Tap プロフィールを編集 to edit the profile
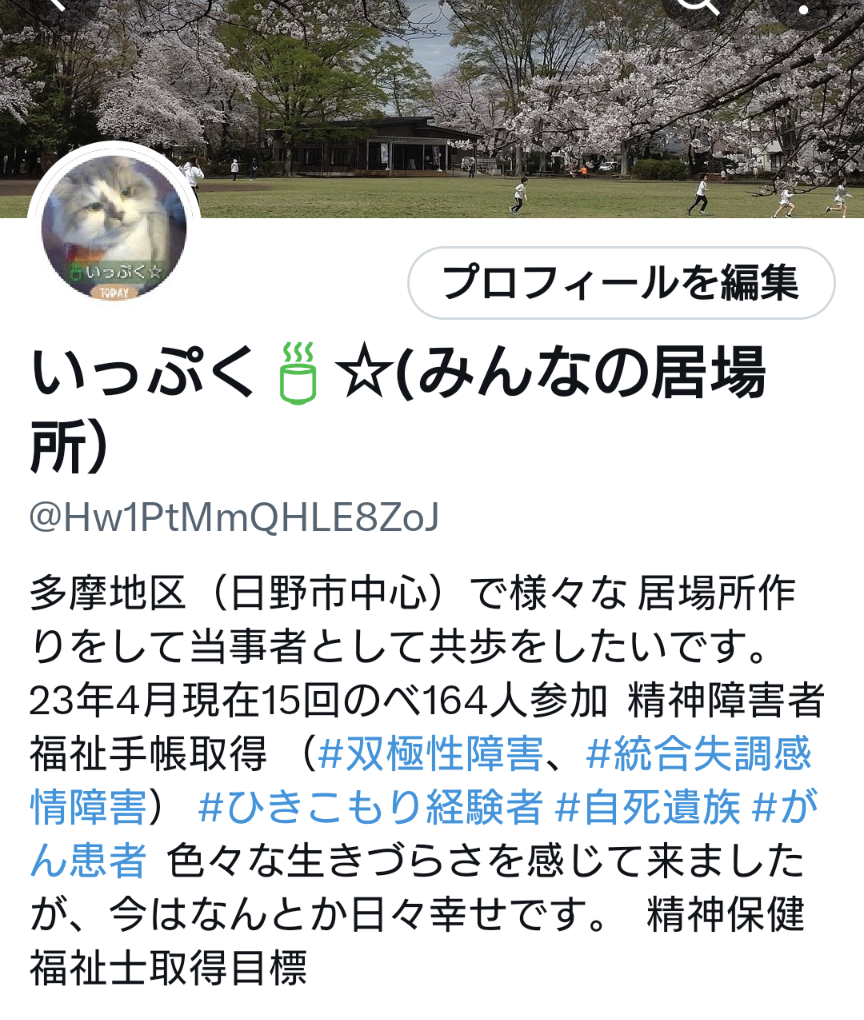This screenshot has height=1020, width=864. [621, 283]
